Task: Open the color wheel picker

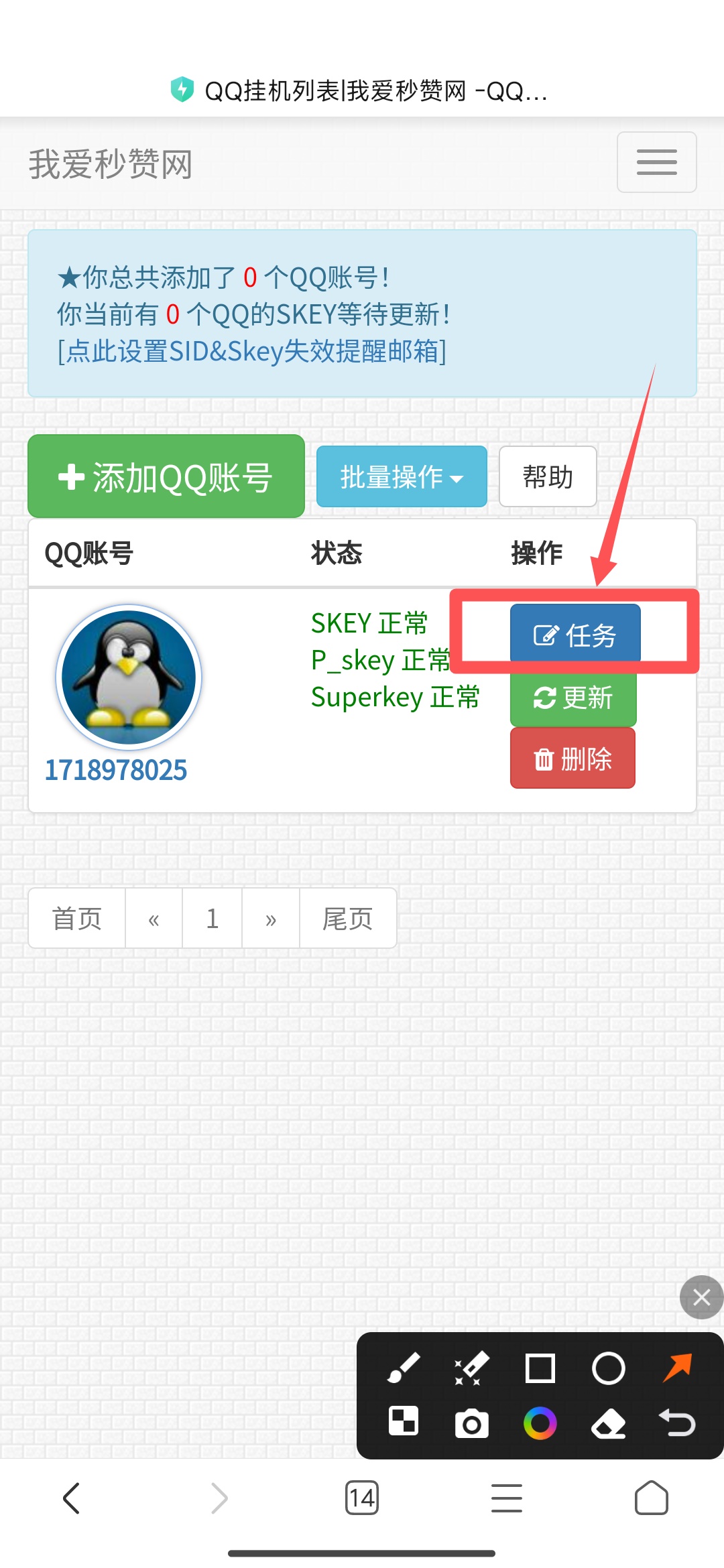Action: point(540,1423)
